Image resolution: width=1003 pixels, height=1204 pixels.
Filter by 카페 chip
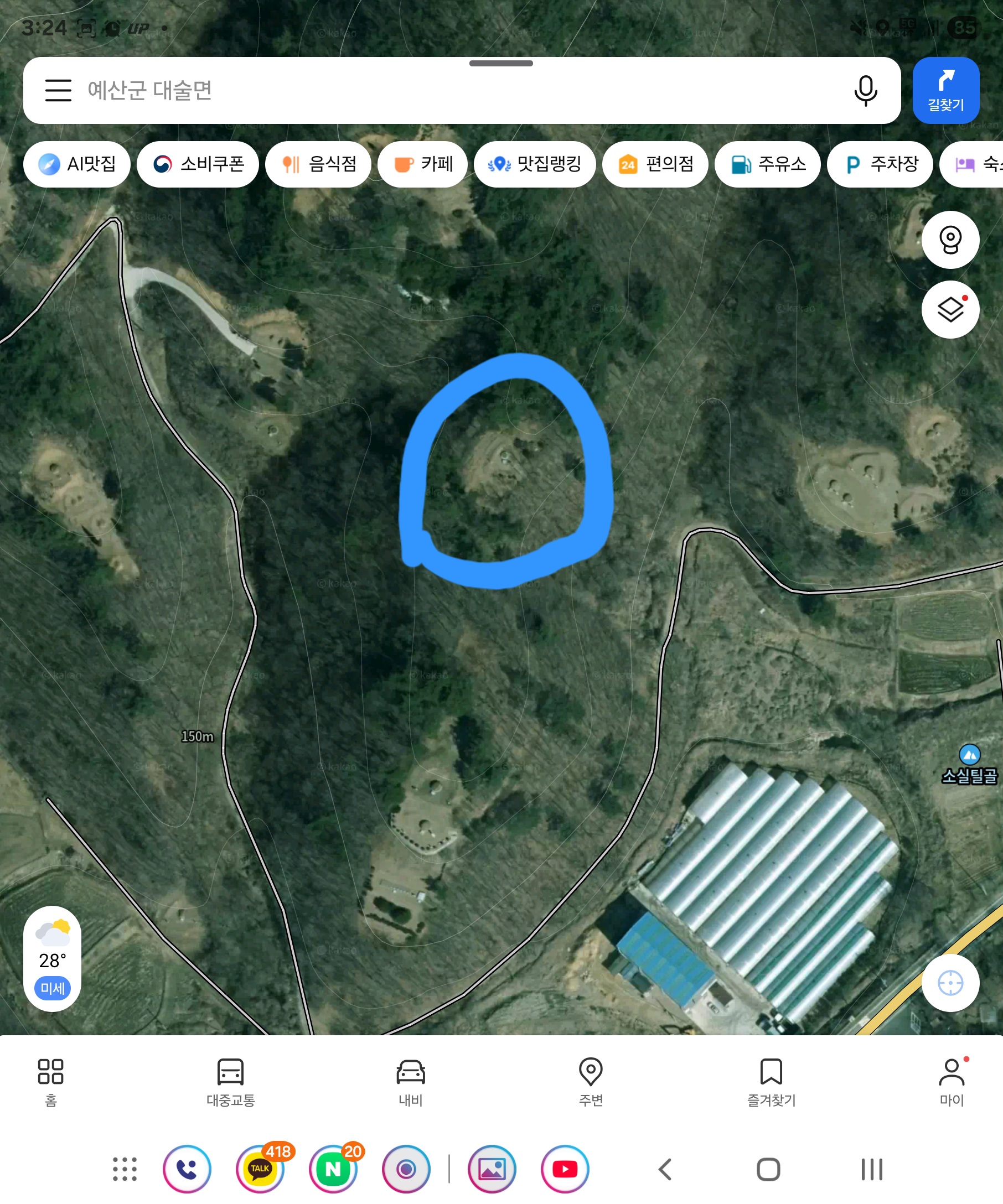pos(423,164)
